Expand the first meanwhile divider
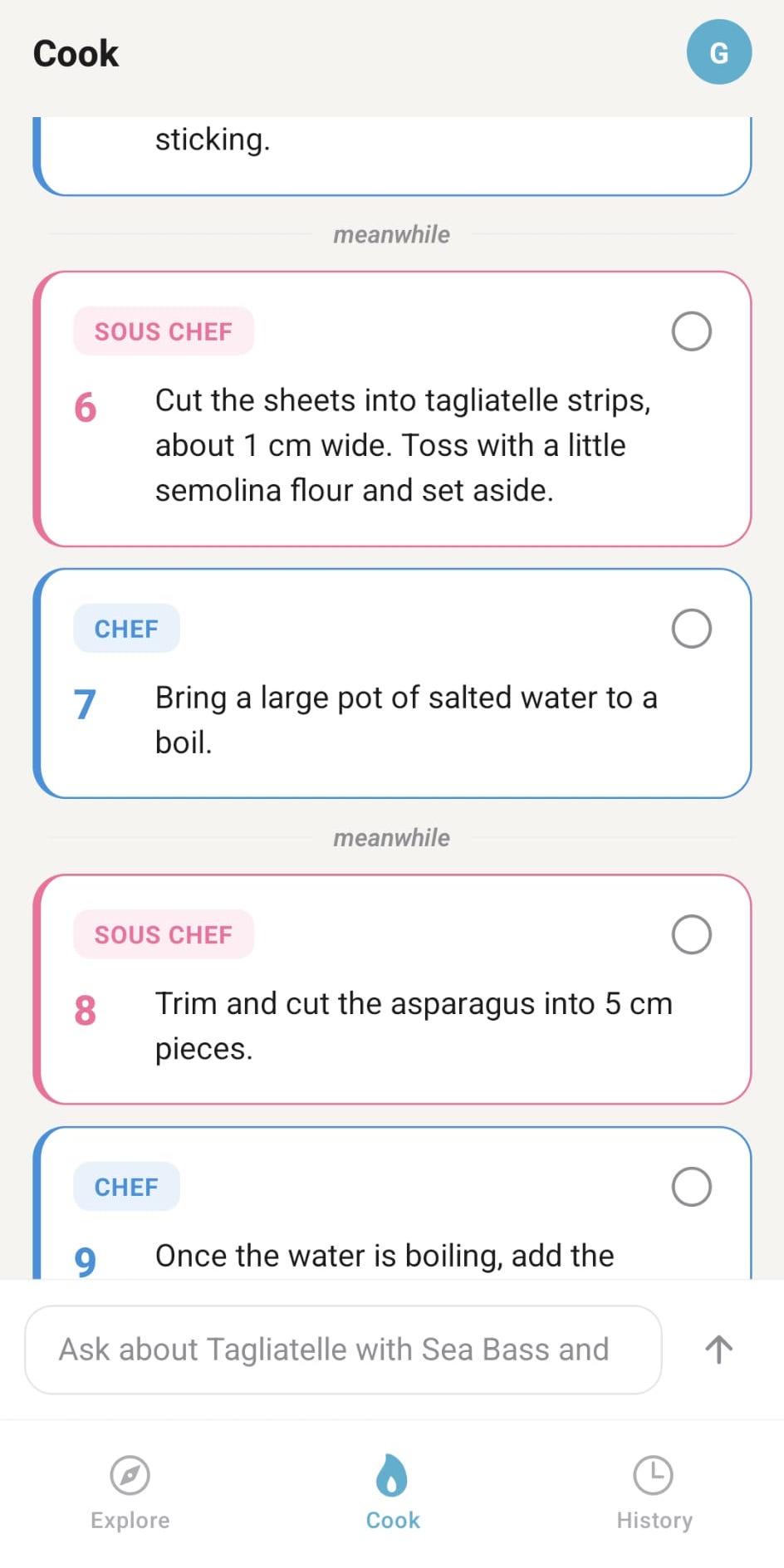Screen dimensions: 784x1568 pyautogui.click(x=391, y=234)
